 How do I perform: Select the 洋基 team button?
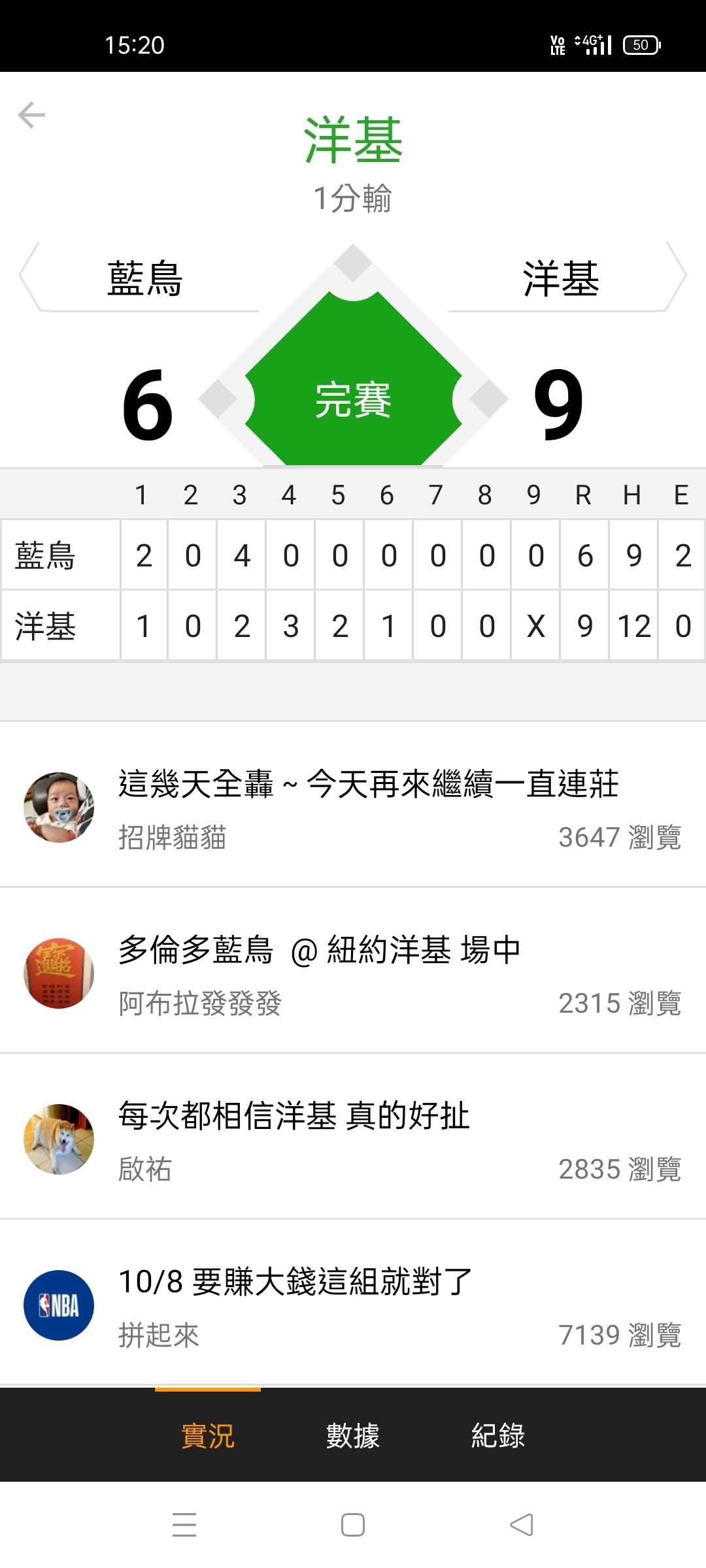[561, 278]
